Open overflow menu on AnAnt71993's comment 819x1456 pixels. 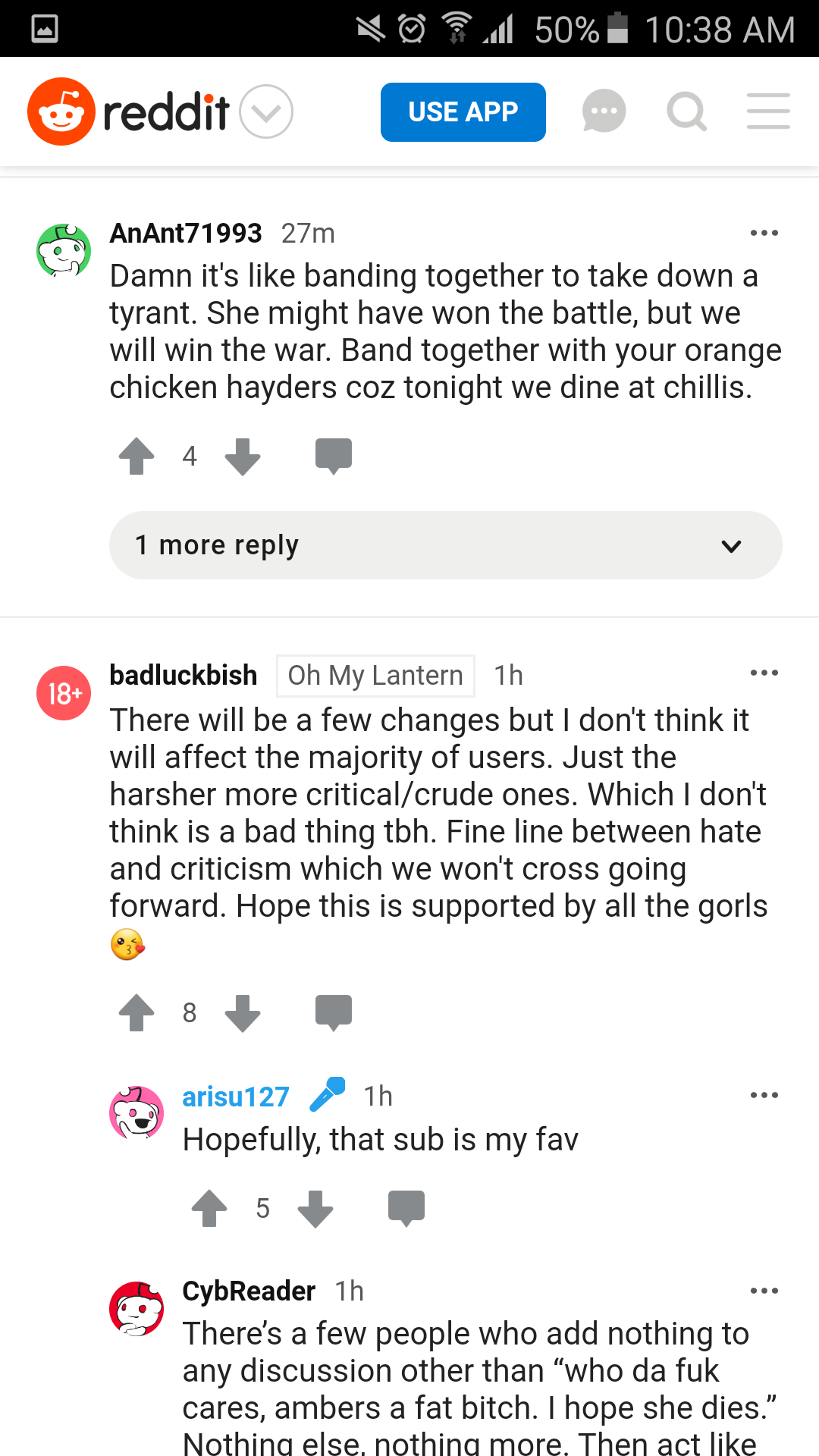[764, 233]
